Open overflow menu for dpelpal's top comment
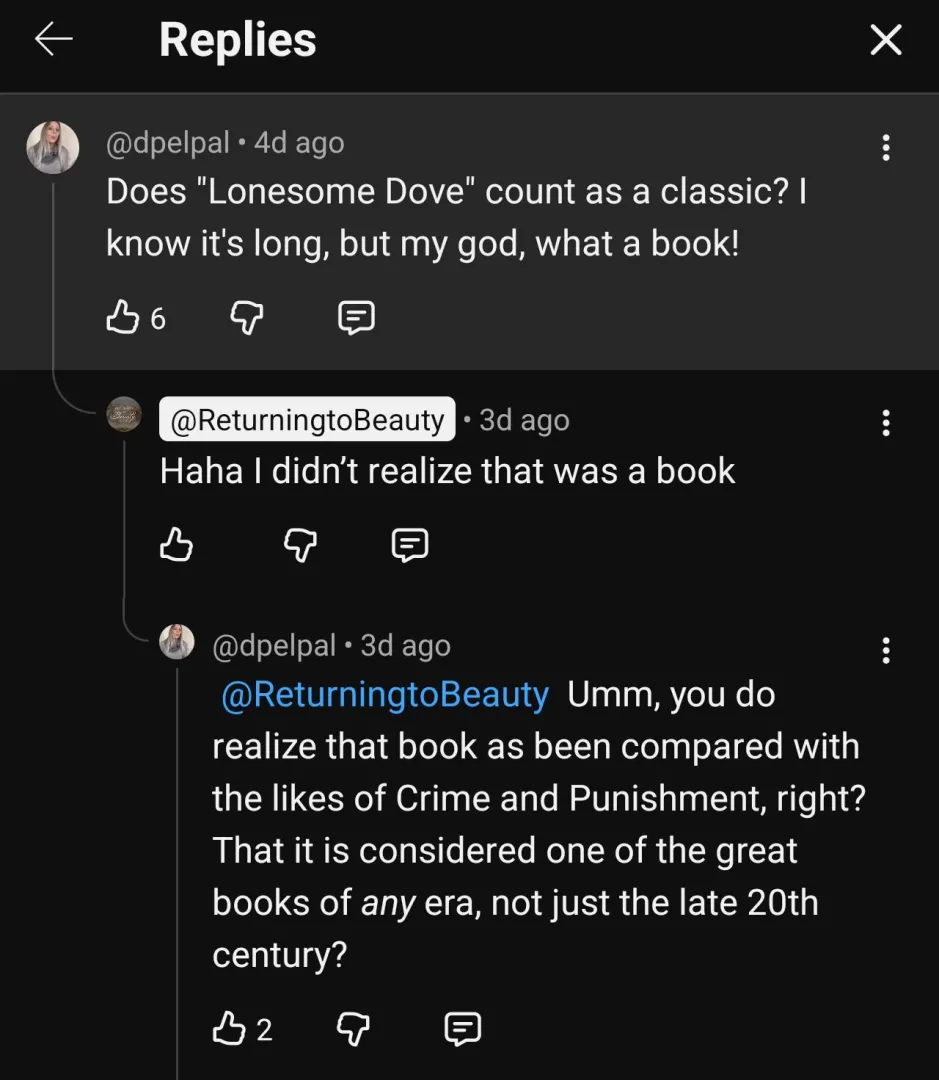Screen dimensions: 939x1080 (x=885, y=148)
